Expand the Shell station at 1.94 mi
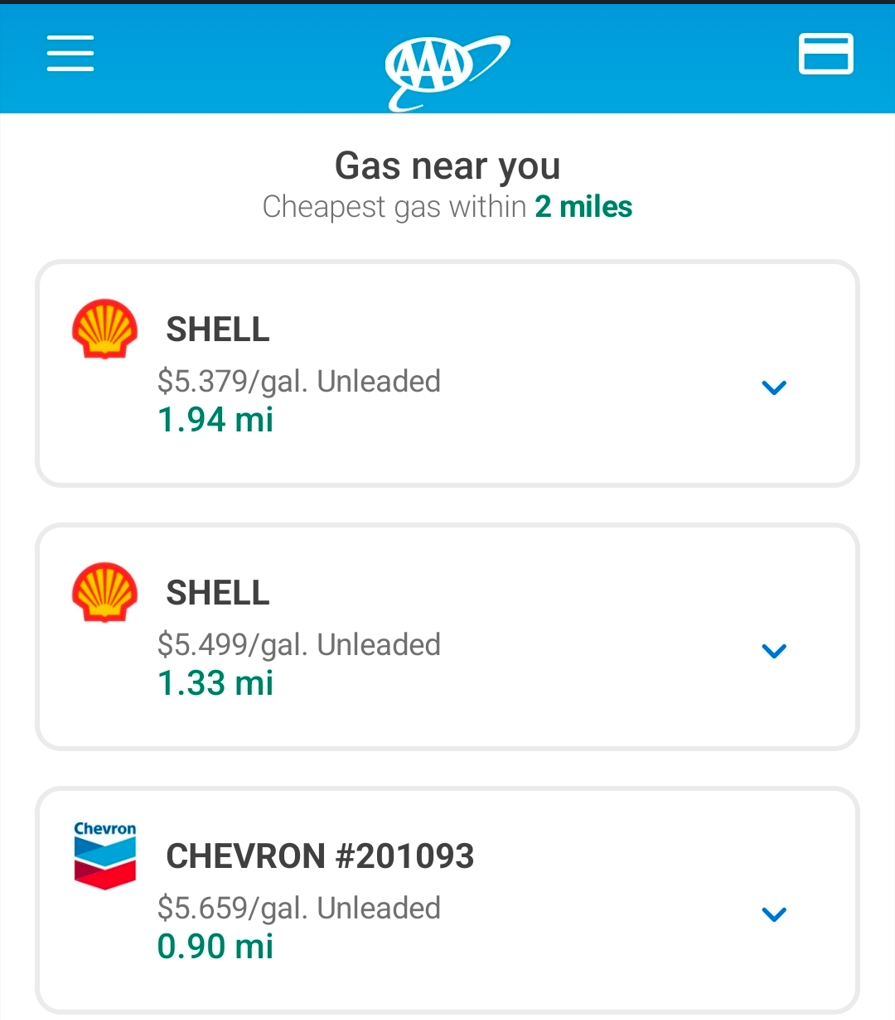 (x=774, y=387)
